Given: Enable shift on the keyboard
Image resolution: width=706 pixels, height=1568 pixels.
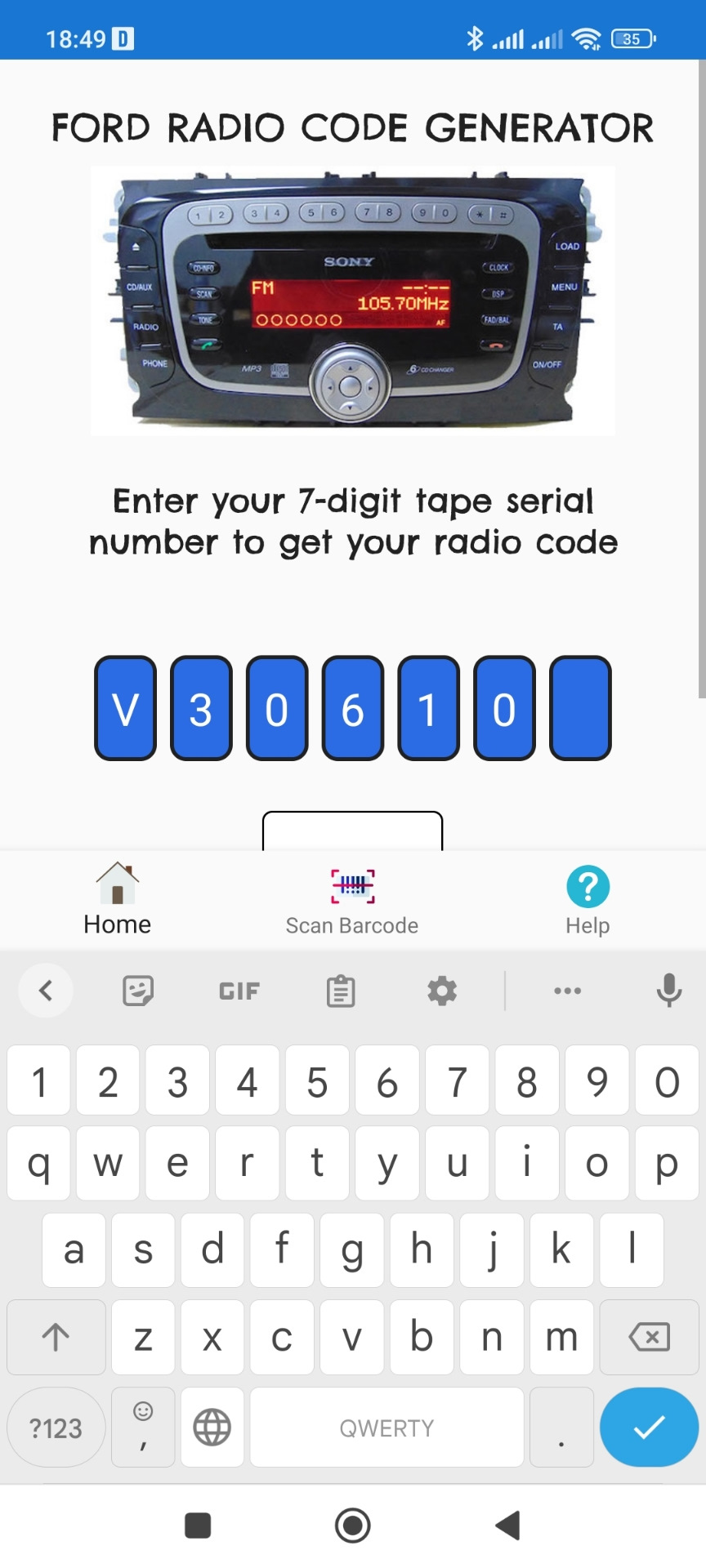Looking at the screenshot, I should click(x=56, y=1337).
